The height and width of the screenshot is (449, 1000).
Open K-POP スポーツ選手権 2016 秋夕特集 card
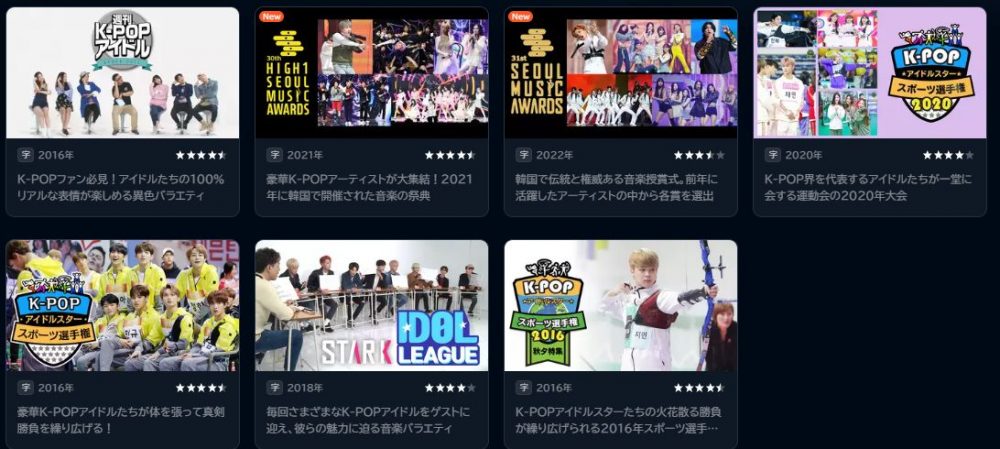click(620, 306)
